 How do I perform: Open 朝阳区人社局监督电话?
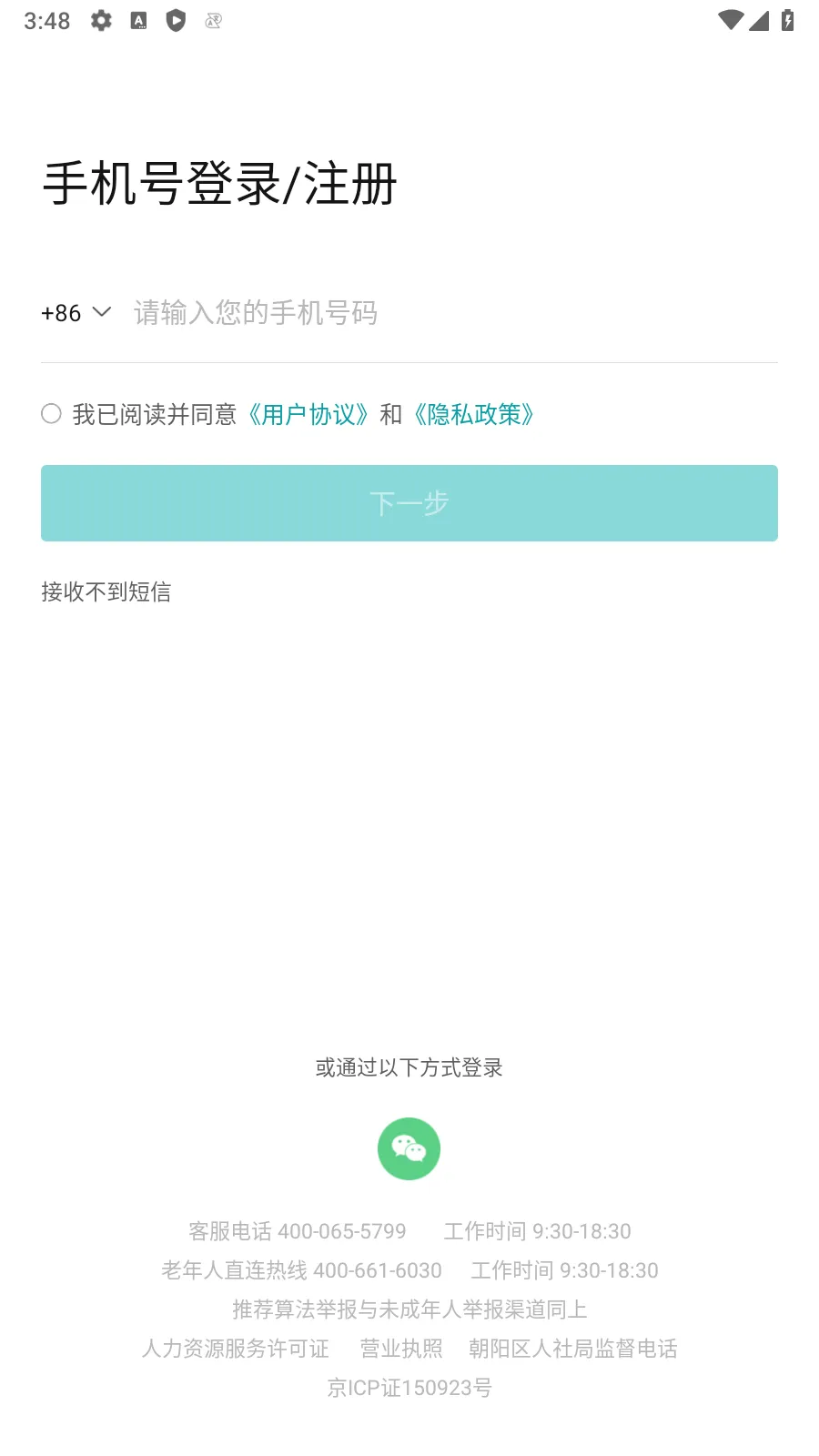pos(572,1349)
